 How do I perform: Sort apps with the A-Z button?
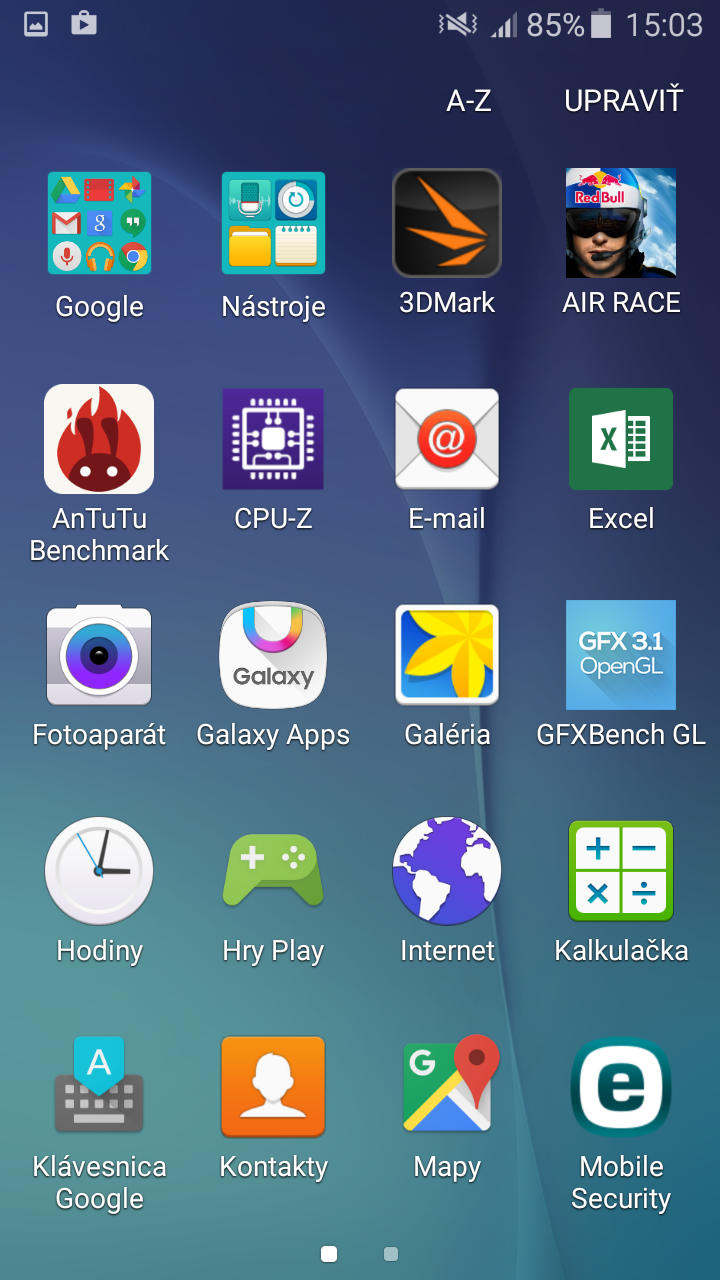pos(468,101)
